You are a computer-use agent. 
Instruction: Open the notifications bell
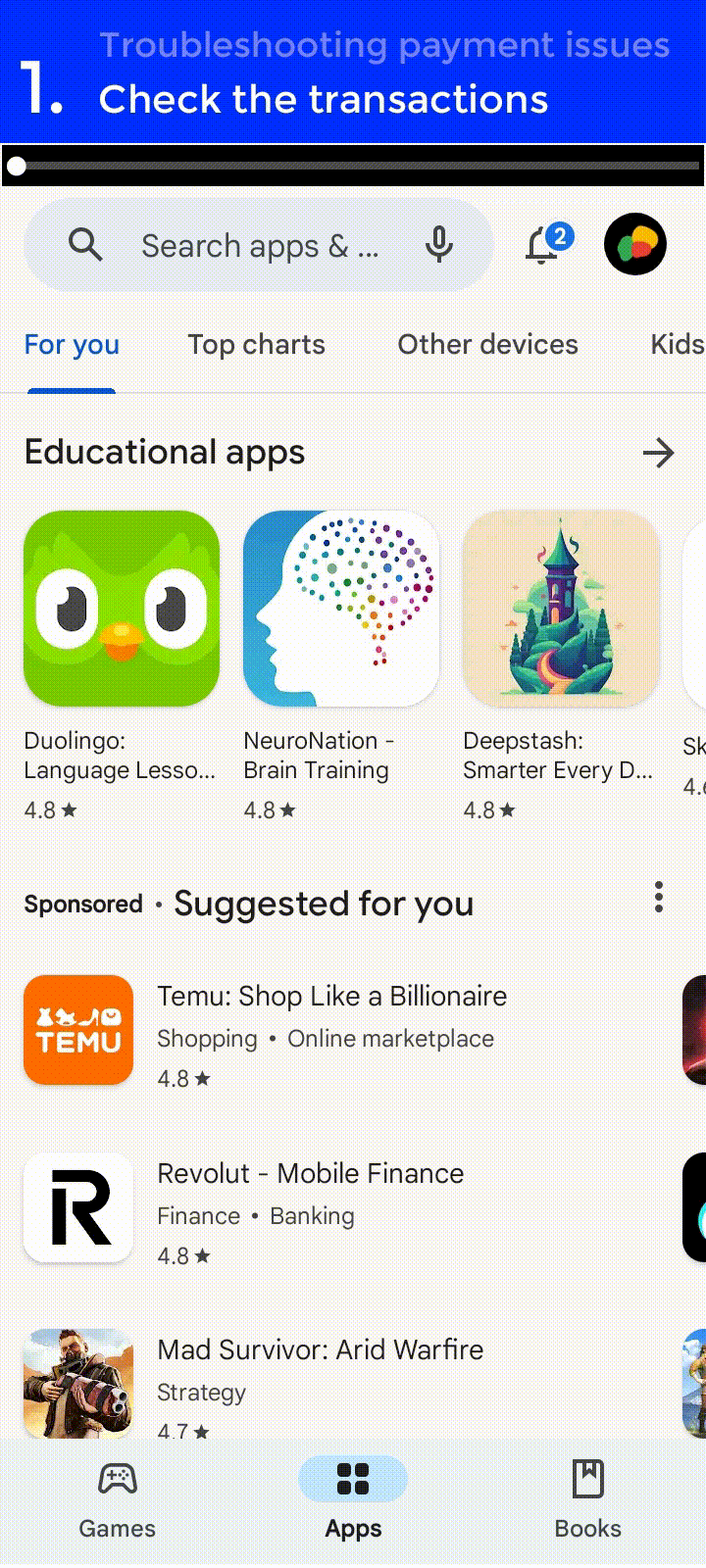[x=543, y=245]
